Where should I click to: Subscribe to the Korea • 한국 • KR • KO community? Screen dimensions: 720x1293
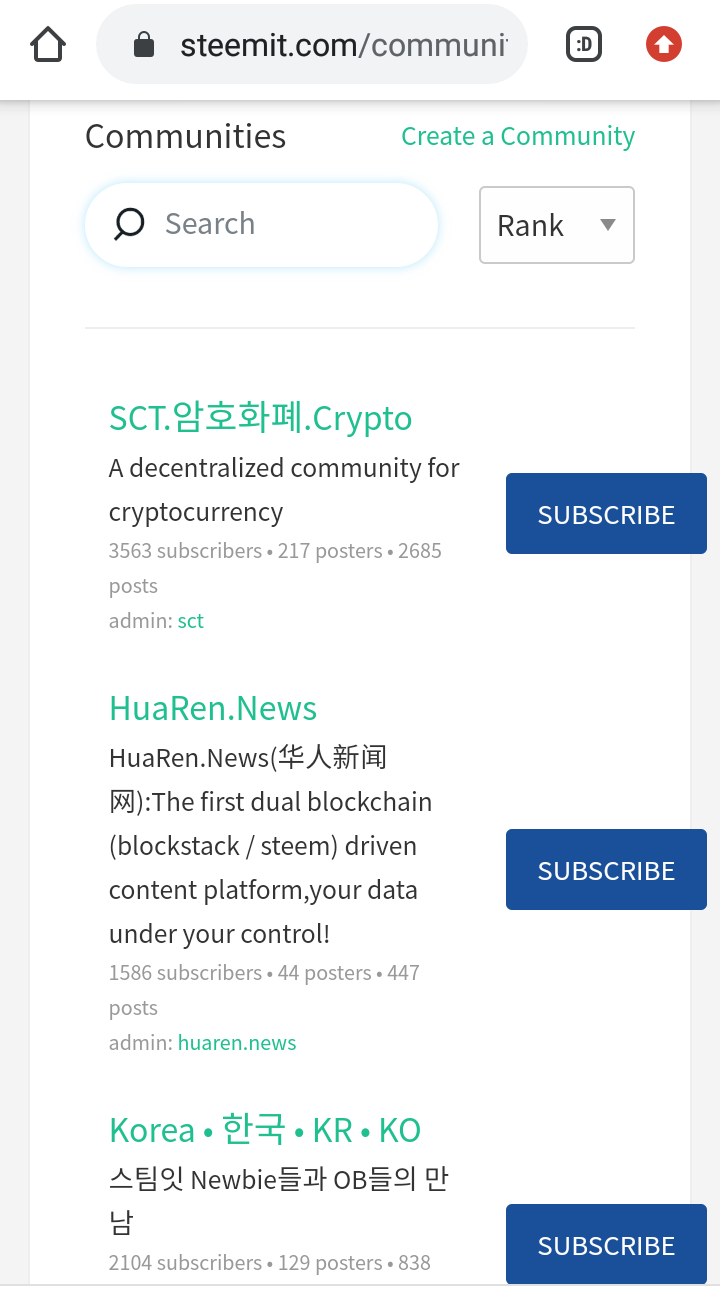click(606, 1245)
